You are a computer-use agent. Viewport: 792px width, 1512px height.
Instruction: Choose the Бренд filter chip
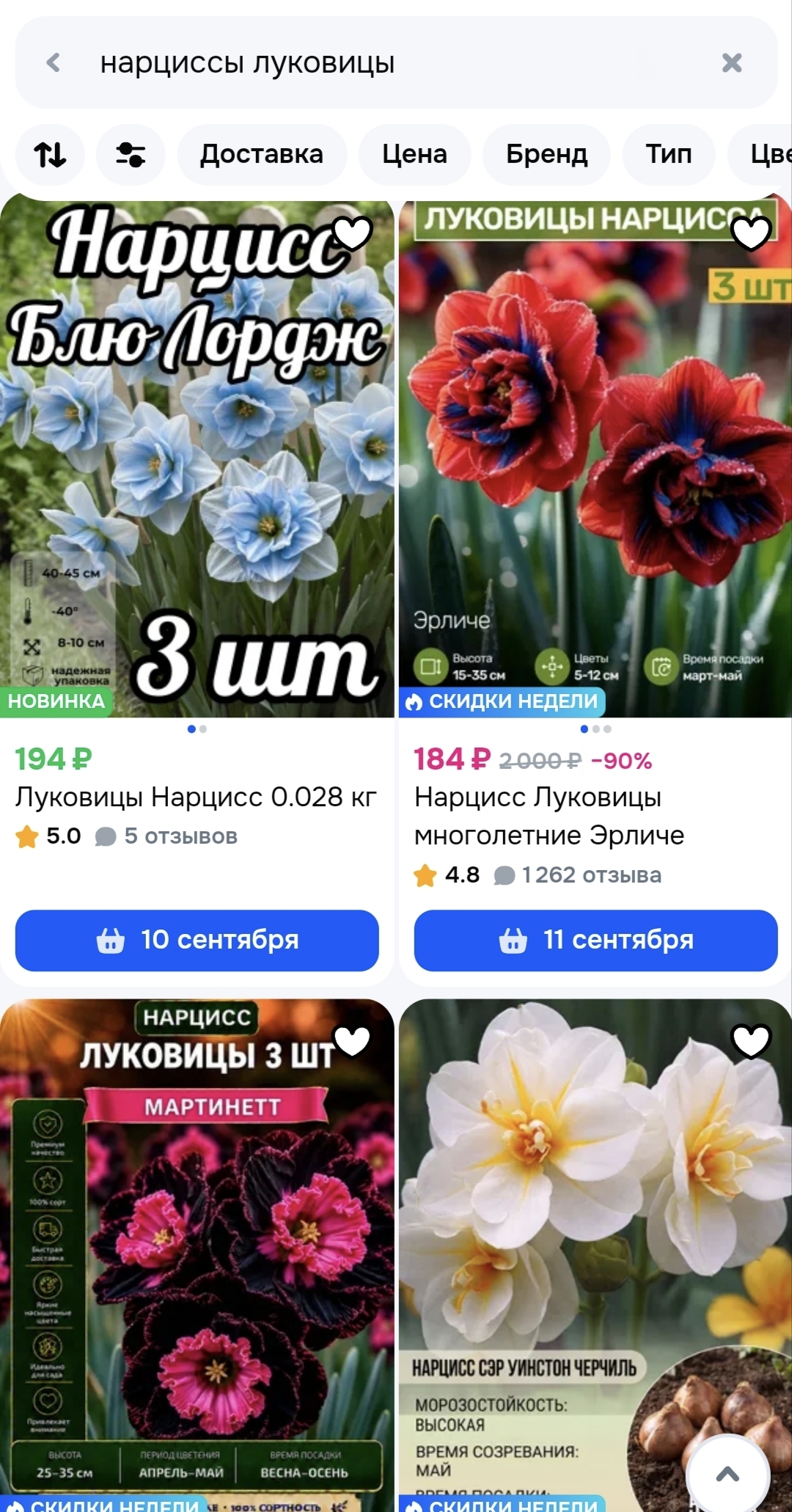(547, 154)
